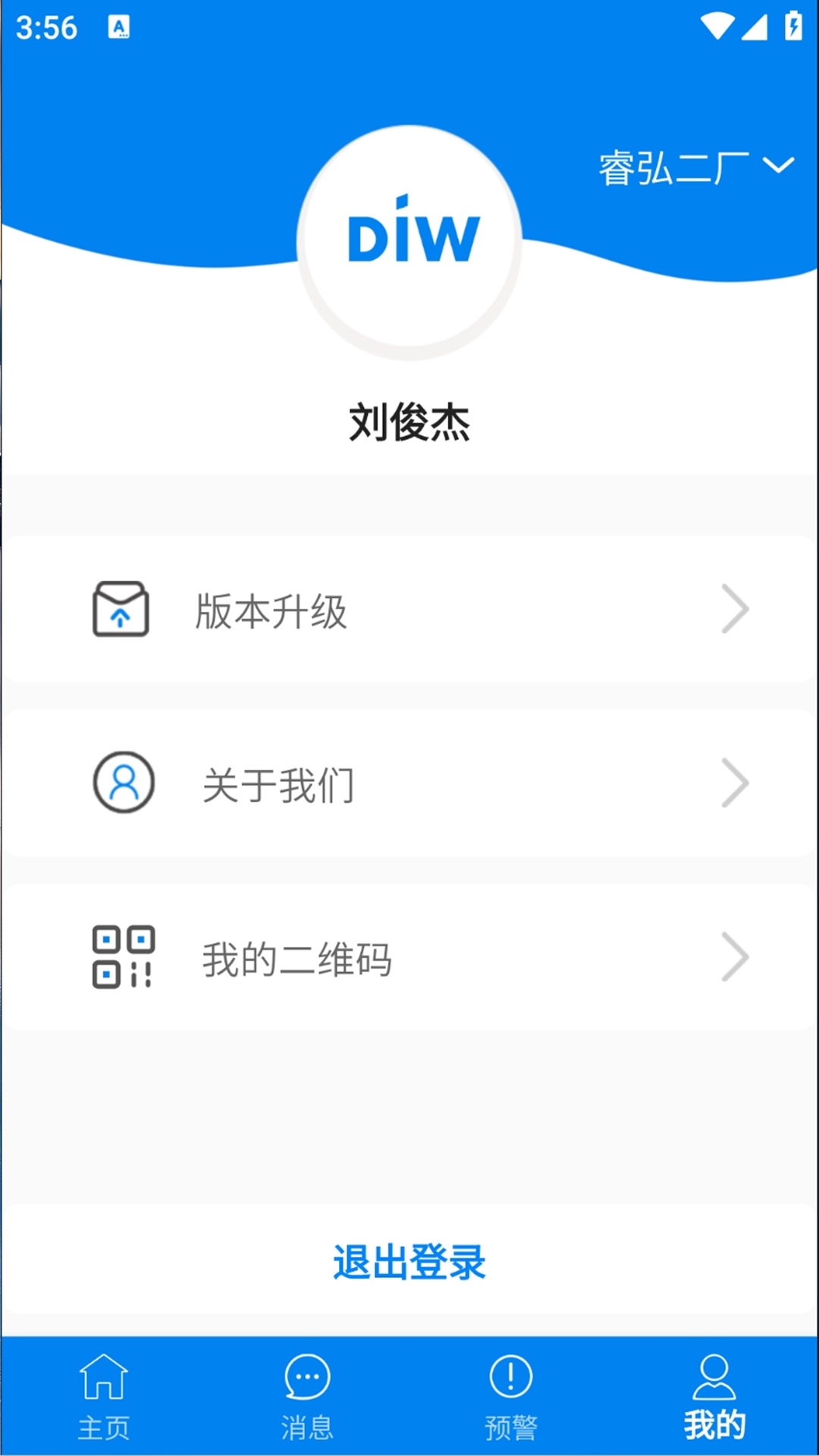
Task: Tap the username 刘俊杰
Action: (x=409, y=422)
